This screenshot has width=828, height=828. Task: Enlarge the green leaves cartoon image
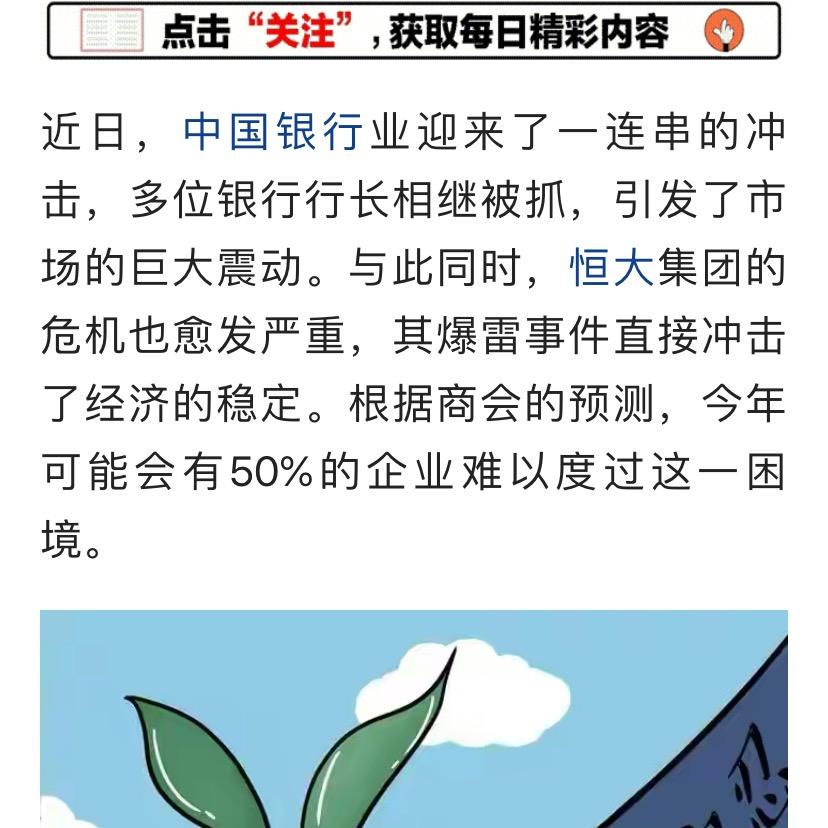[x=413, y=718]
